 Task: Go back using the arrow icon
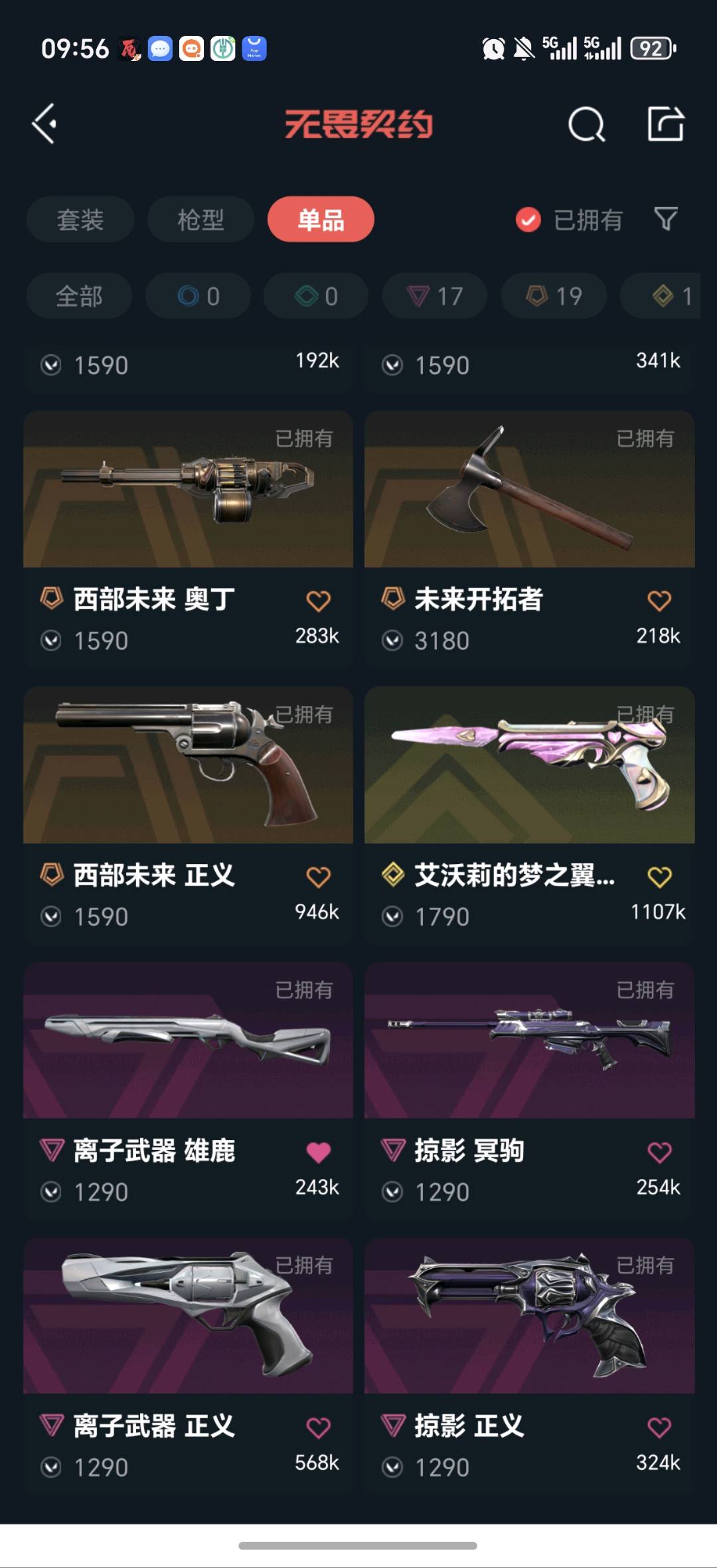click(45, 123)
